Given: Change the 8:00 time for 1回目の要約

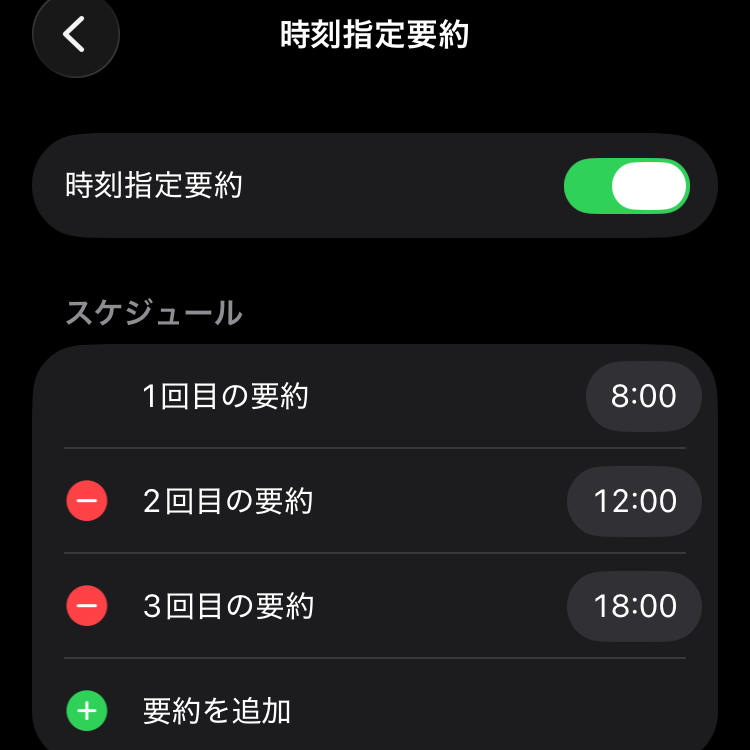Looking at the screenshot, I should click(x=643, y=396).
